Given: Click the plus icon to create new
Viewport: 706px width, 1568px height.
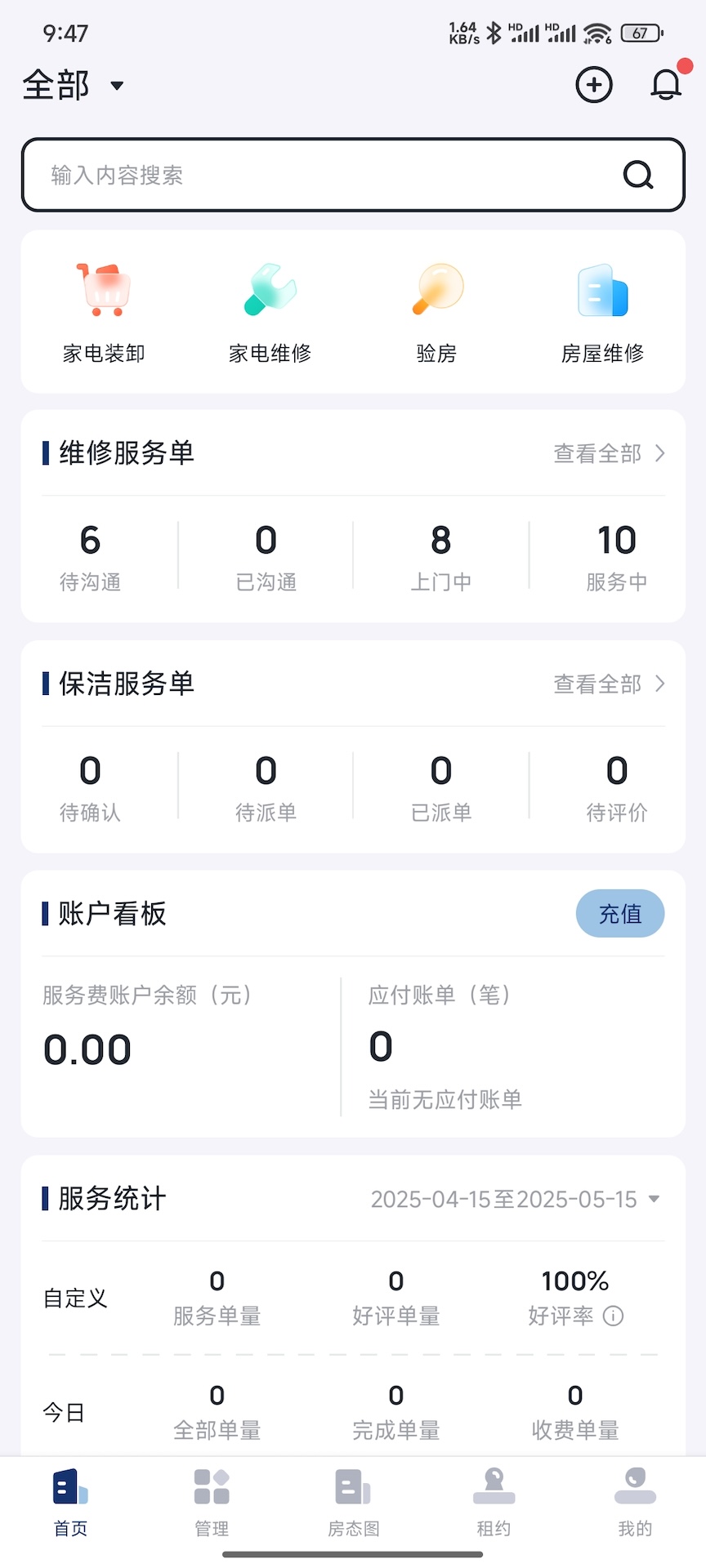Looking at the screenshot, I should tap(594, 84).
